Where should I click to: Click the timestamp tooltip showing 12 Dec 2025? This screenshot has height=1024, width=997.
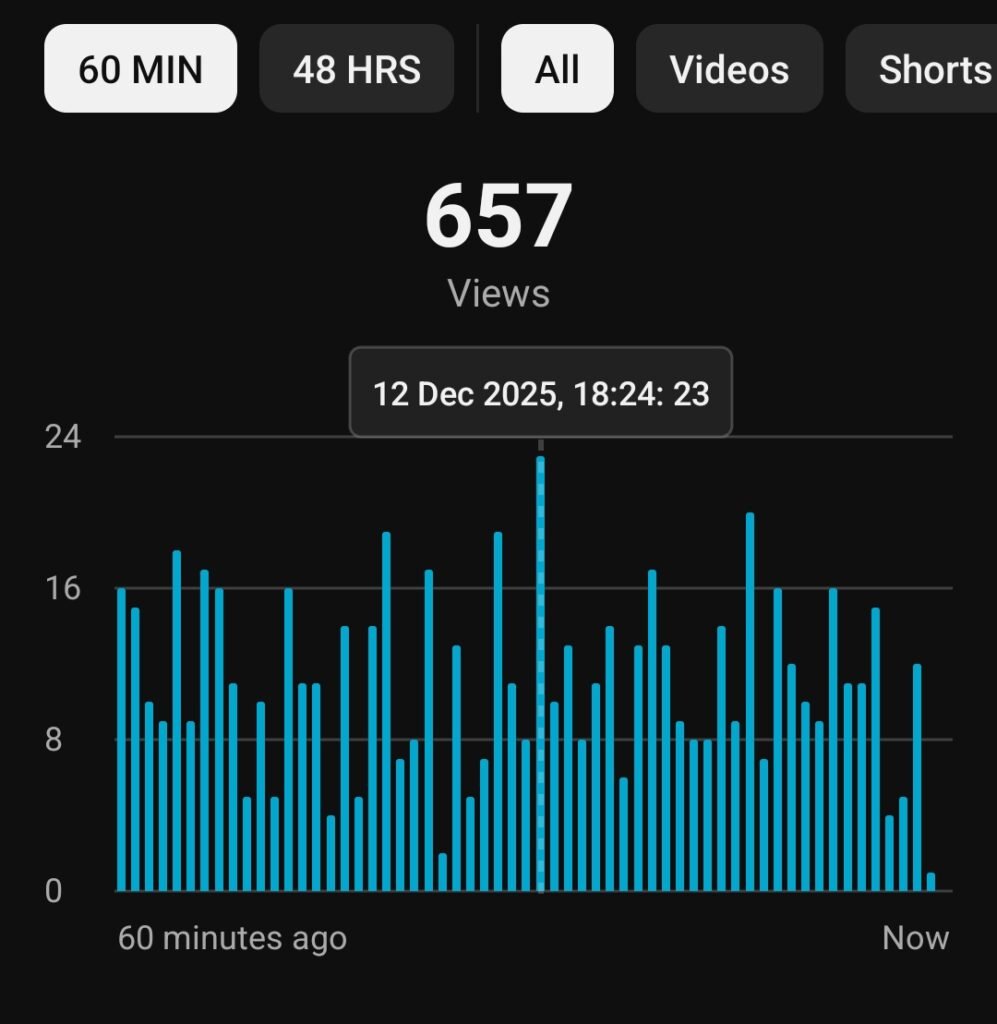540,393
